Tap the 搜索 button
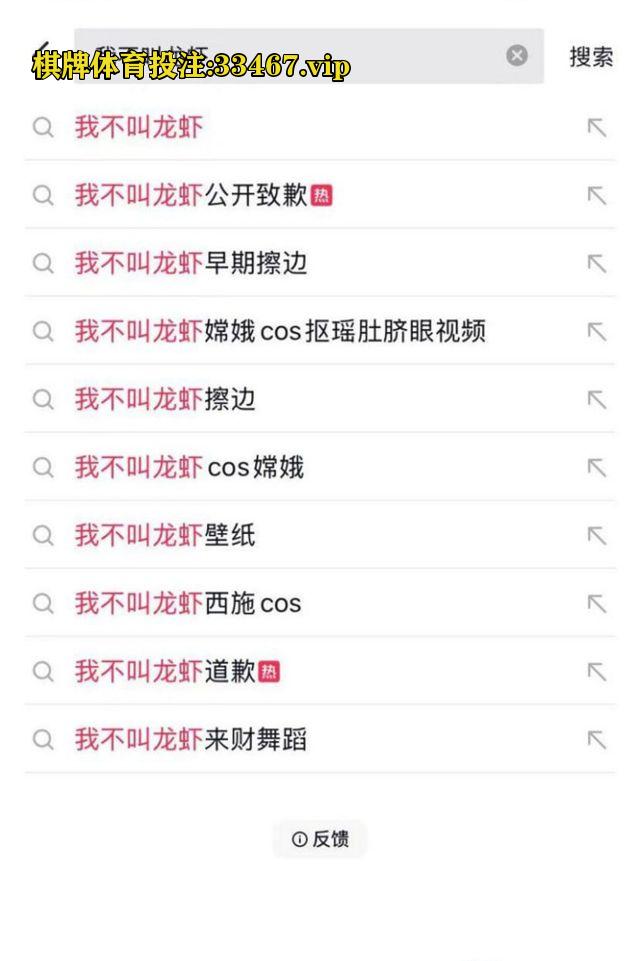Viewport: 640px width, 961px height. (591, 57)
